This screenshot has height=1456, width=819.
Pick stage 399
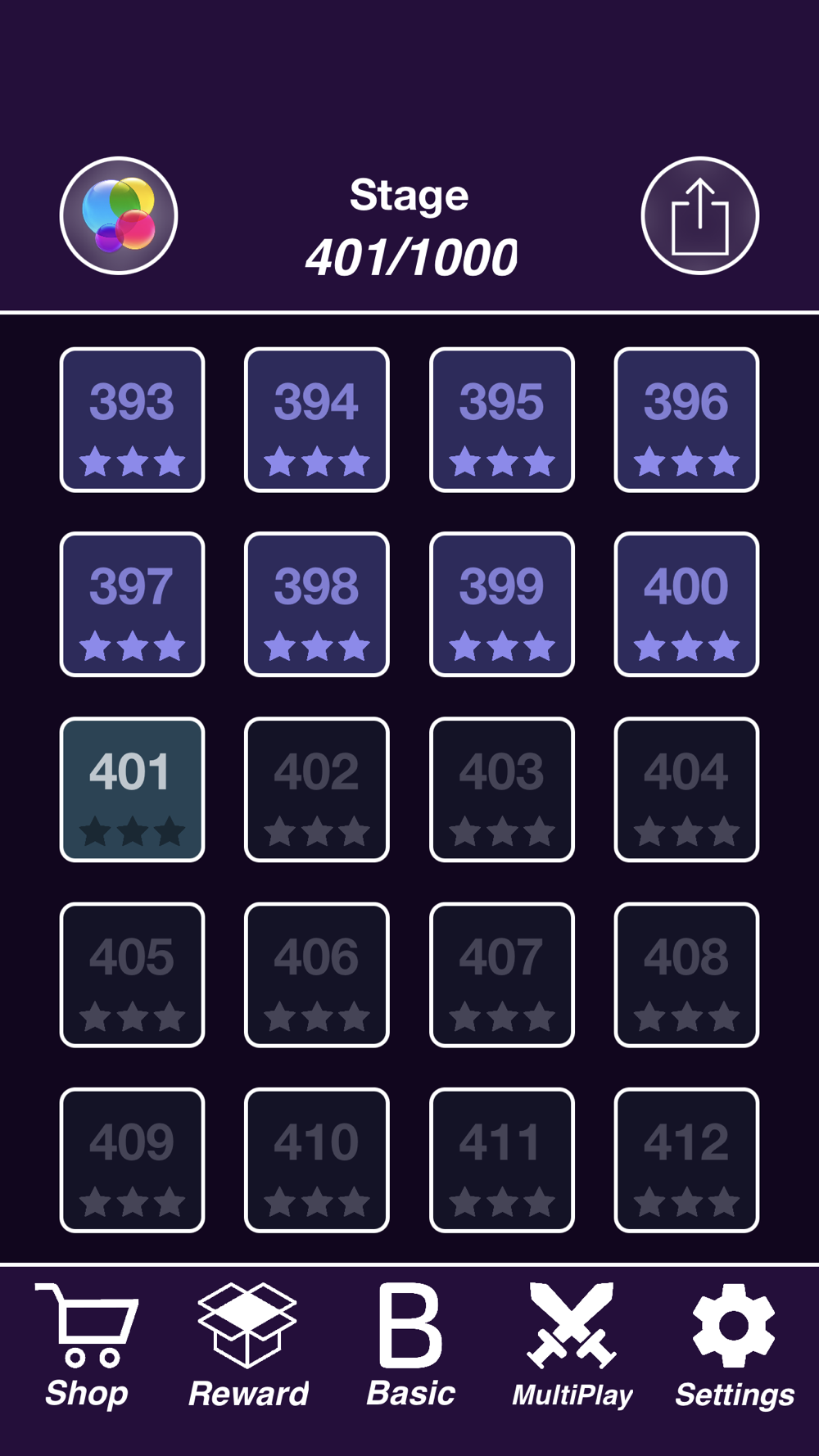coord(502,604)
